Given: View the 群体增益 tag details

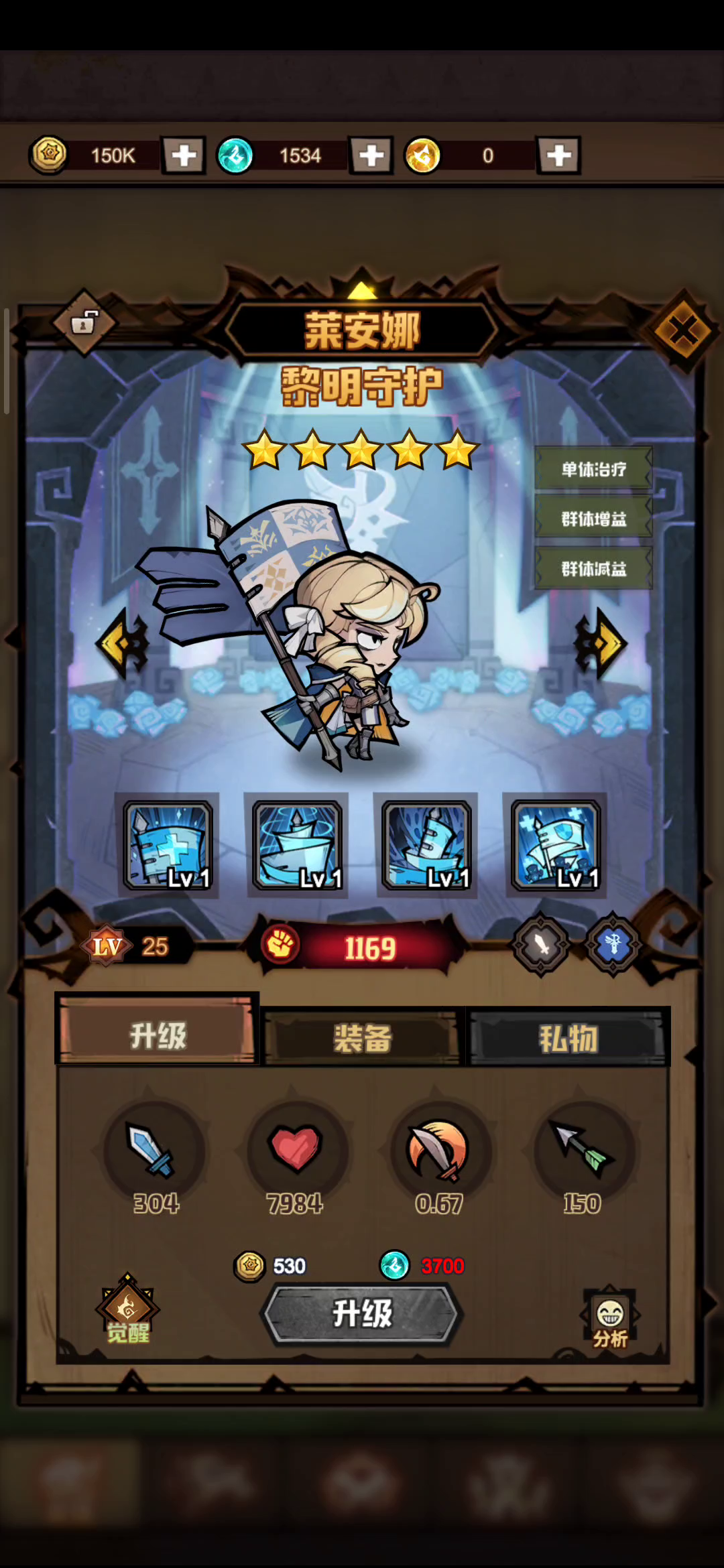Looking at the screenshot, I should pyautogui.click(x=593, y=519).
